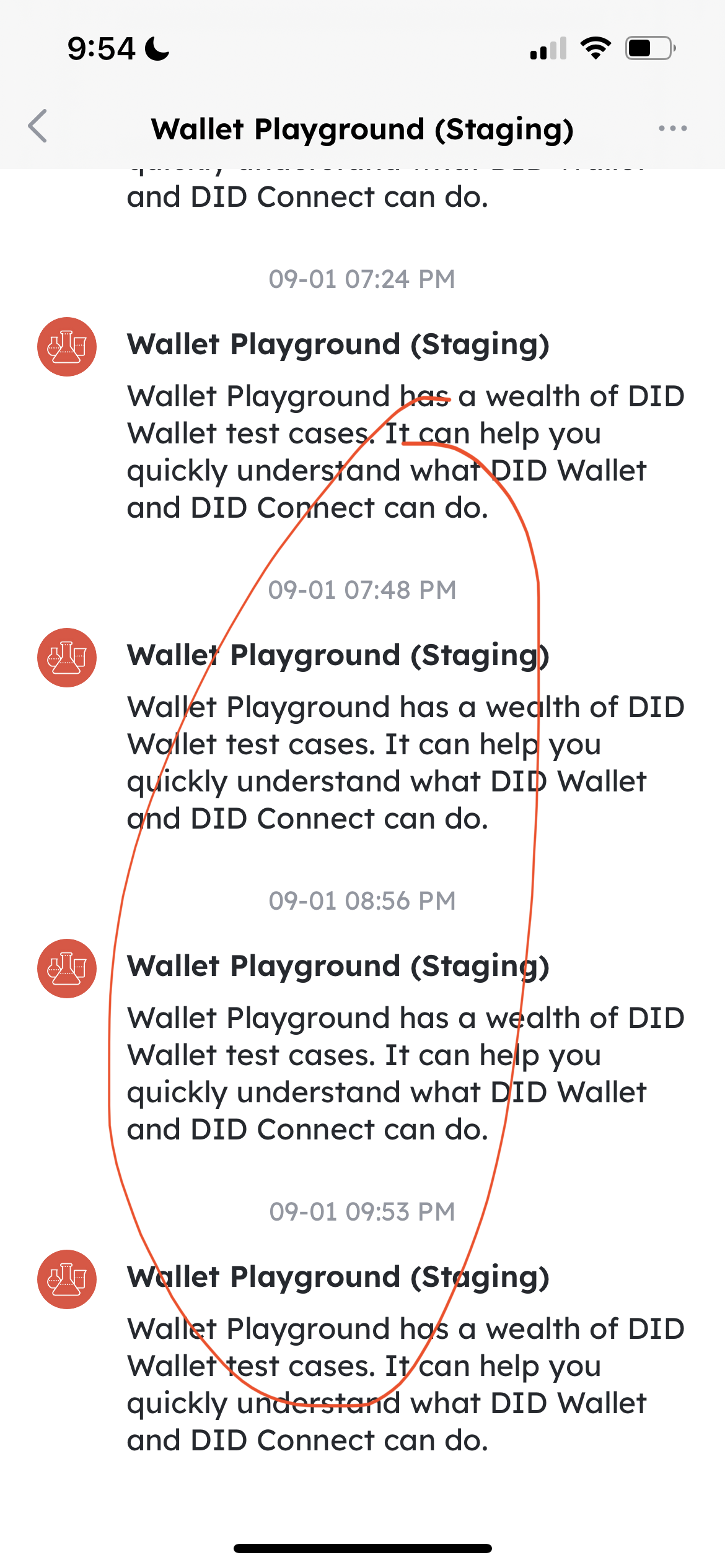Go back using the header arrow
Screen dimensions: 725x1568
coord(38,126)
